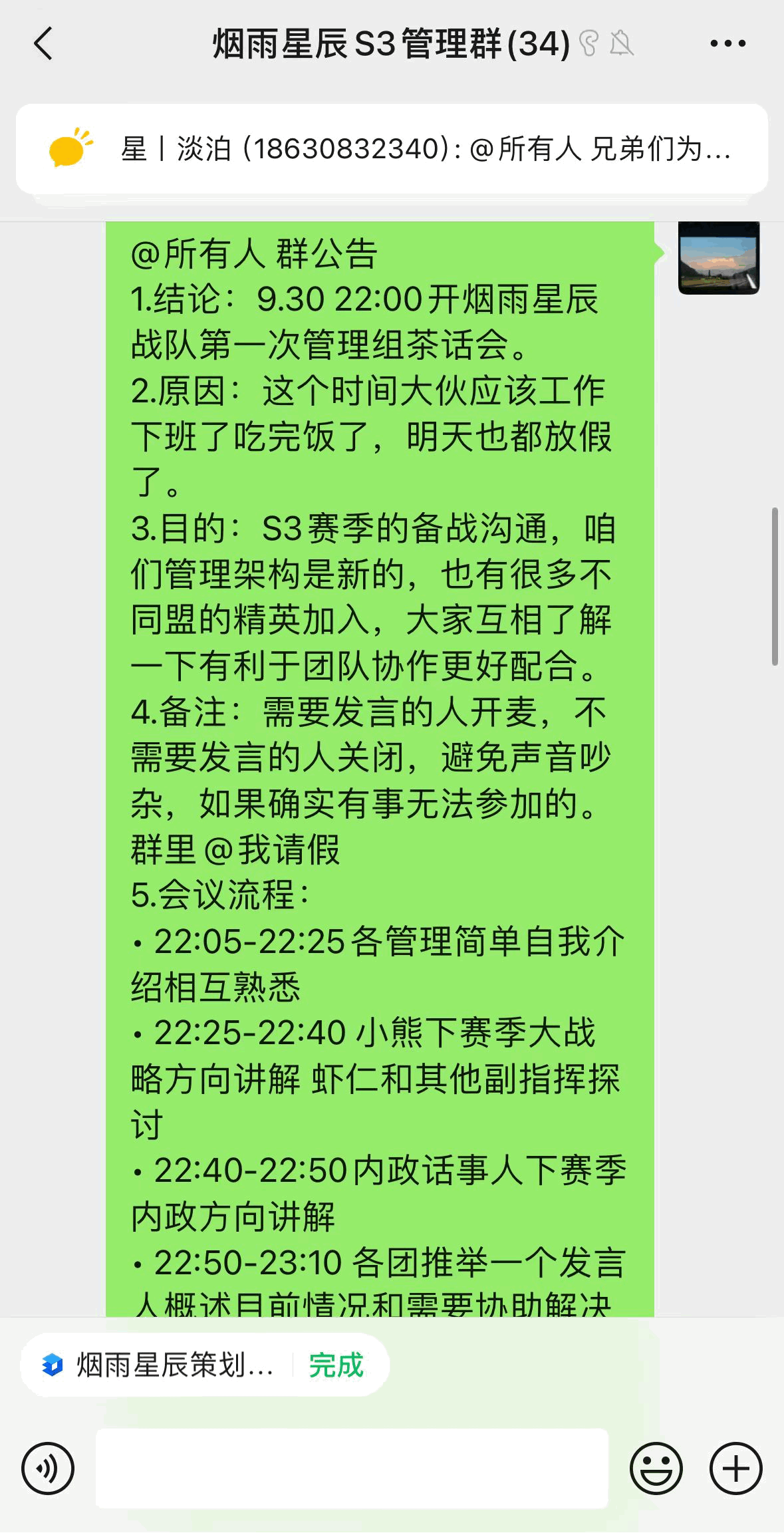Go back from the group chat
This screenshot has height=1533, width=784.
point(43,44)
